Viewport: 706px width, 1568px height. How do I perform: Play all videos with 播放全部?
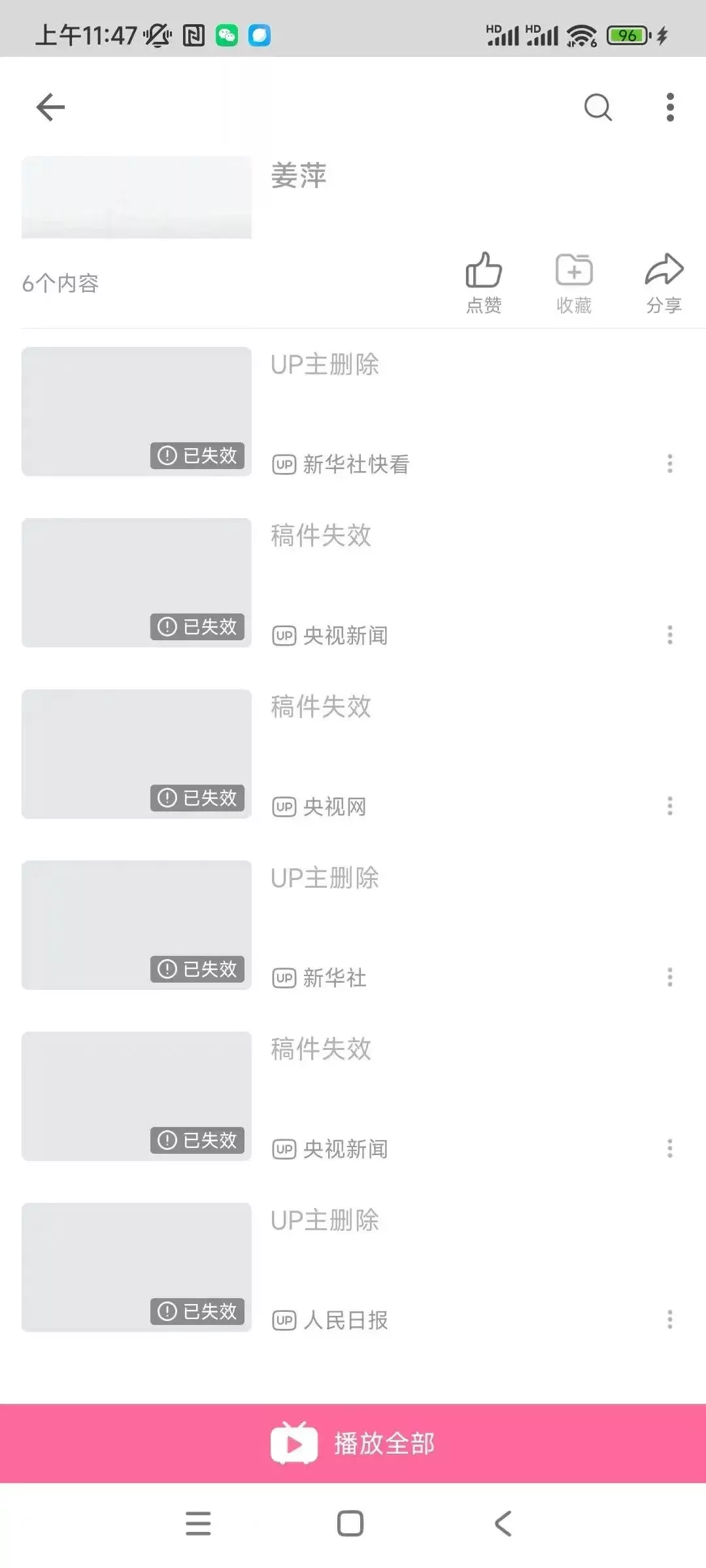[353, 1443]
